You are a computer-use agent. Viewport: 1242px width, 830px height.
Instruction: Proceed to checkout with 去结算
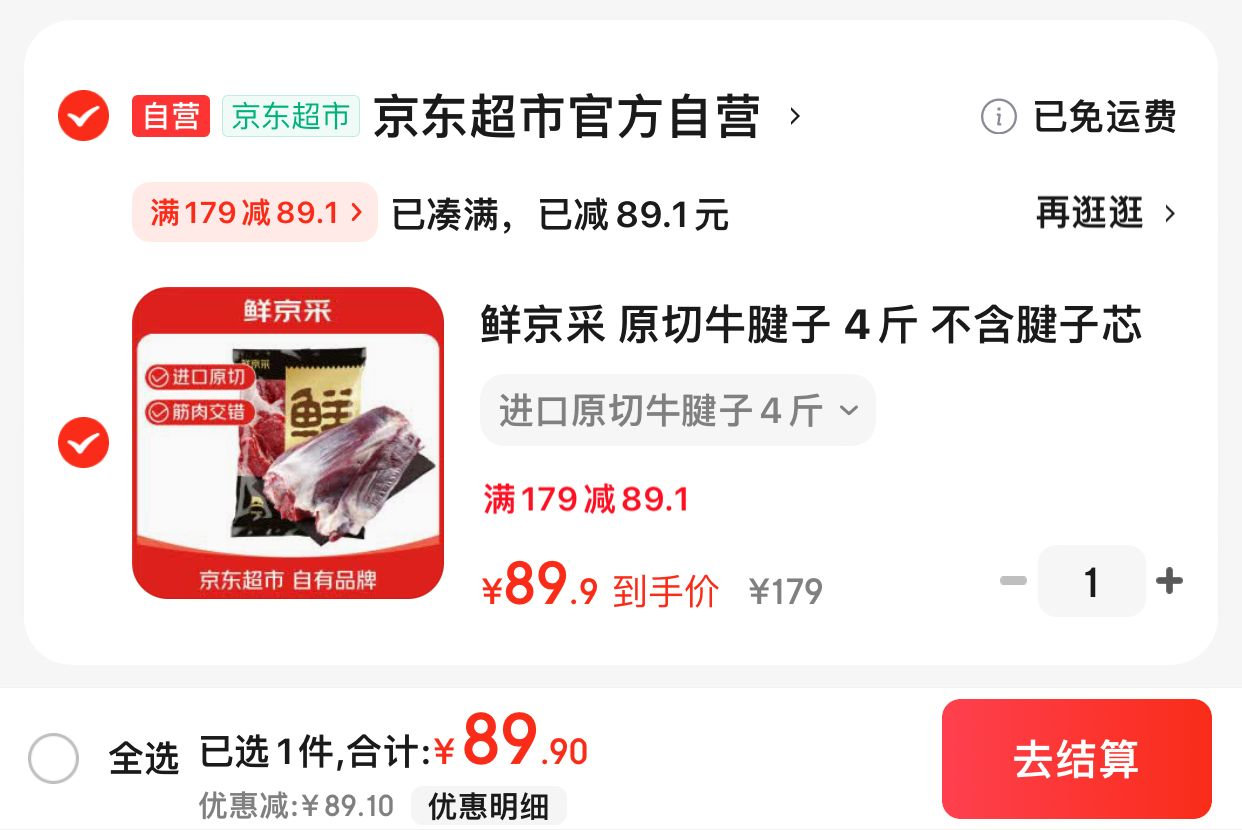tap(1076, 759)
